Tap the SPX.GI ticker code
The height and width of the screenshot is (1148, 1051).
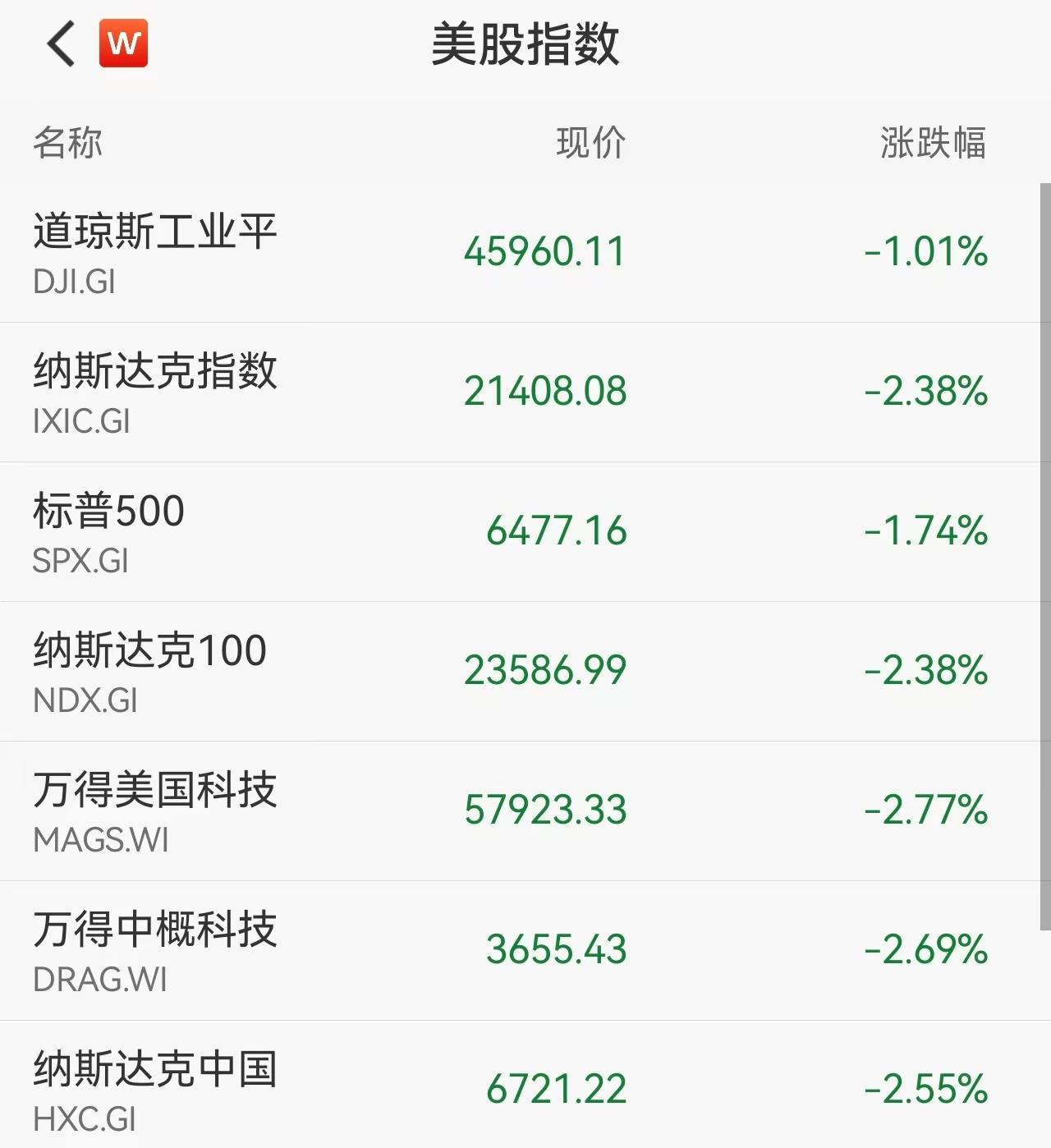78,561
